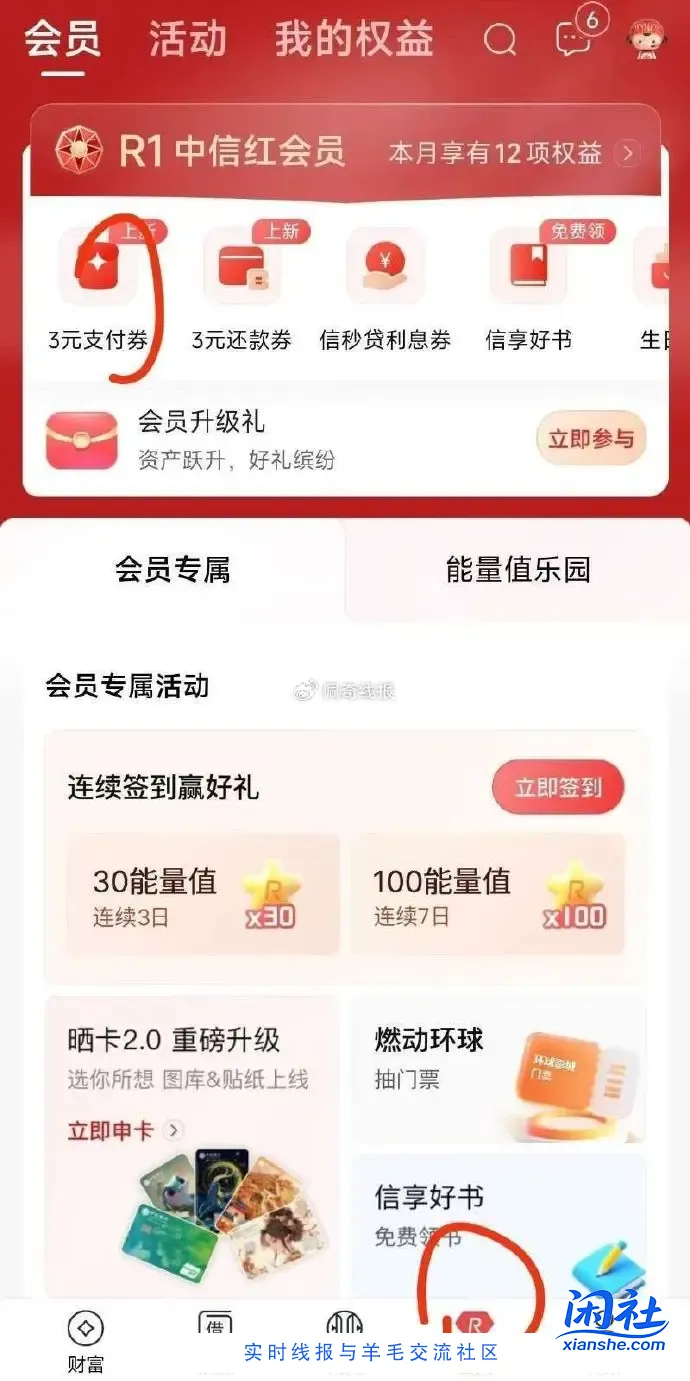The width and height of the screenshot is (690, 1381).
Task: Switch to 能量值乐园 tab
Action: click(x=517, y=570)
